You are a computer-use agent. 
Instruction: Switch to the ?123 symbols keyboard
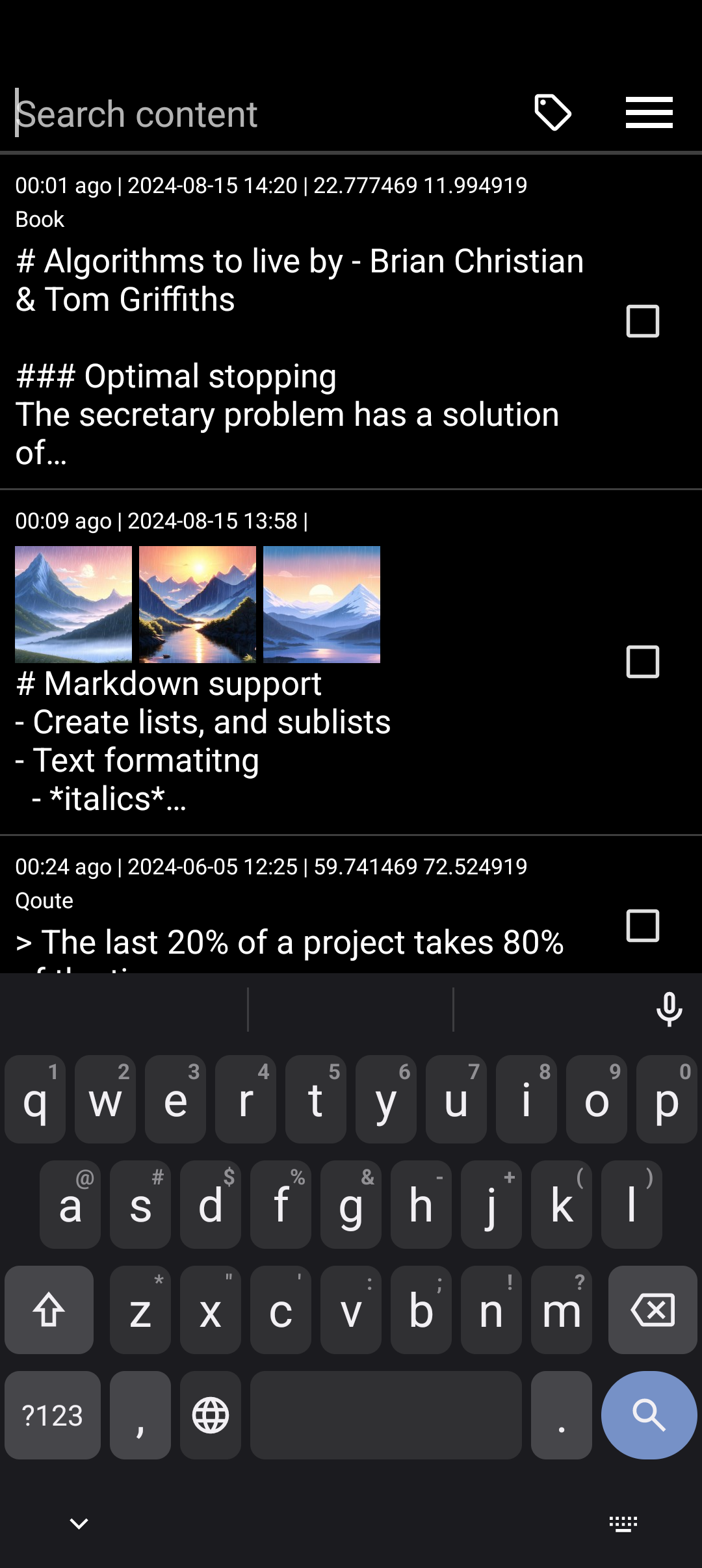click(x=53, y=1415)
